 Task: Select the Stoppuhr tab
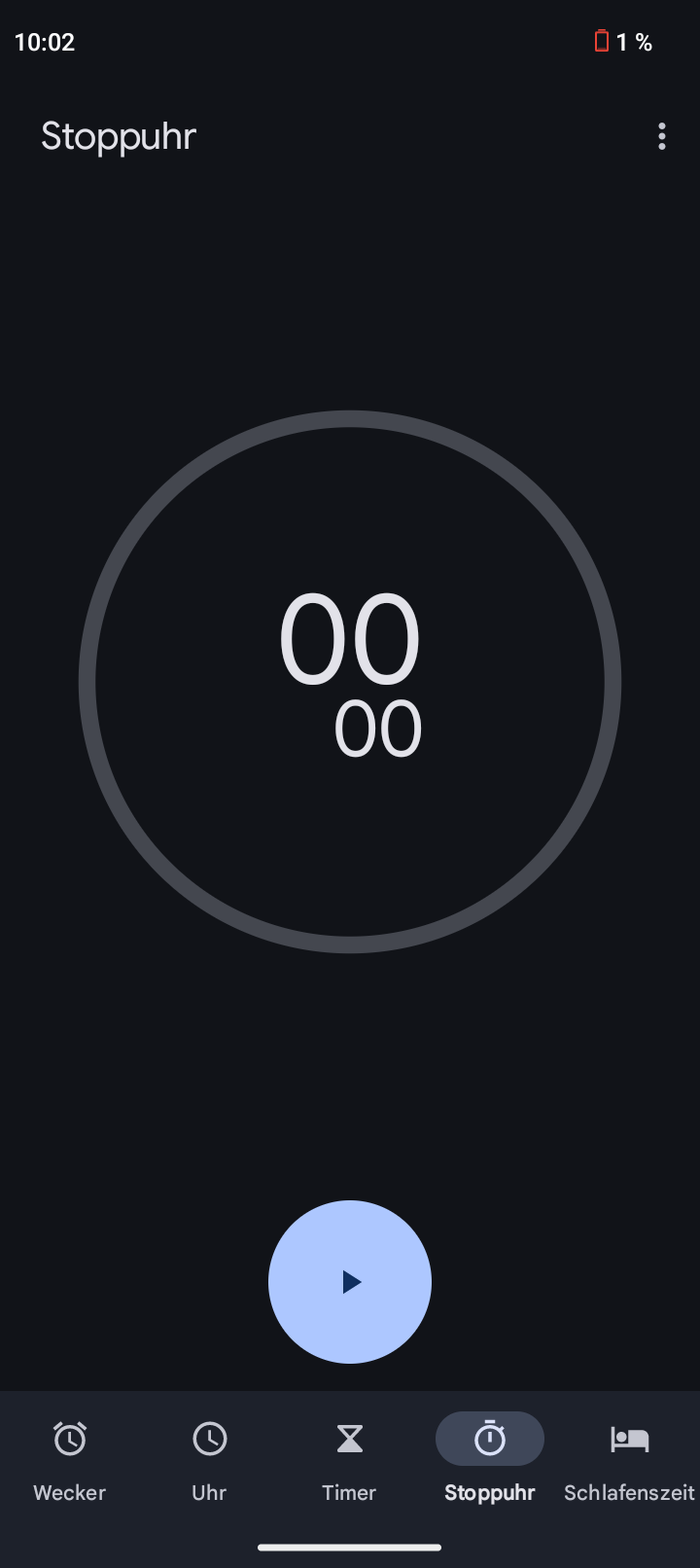point(490,1459)
